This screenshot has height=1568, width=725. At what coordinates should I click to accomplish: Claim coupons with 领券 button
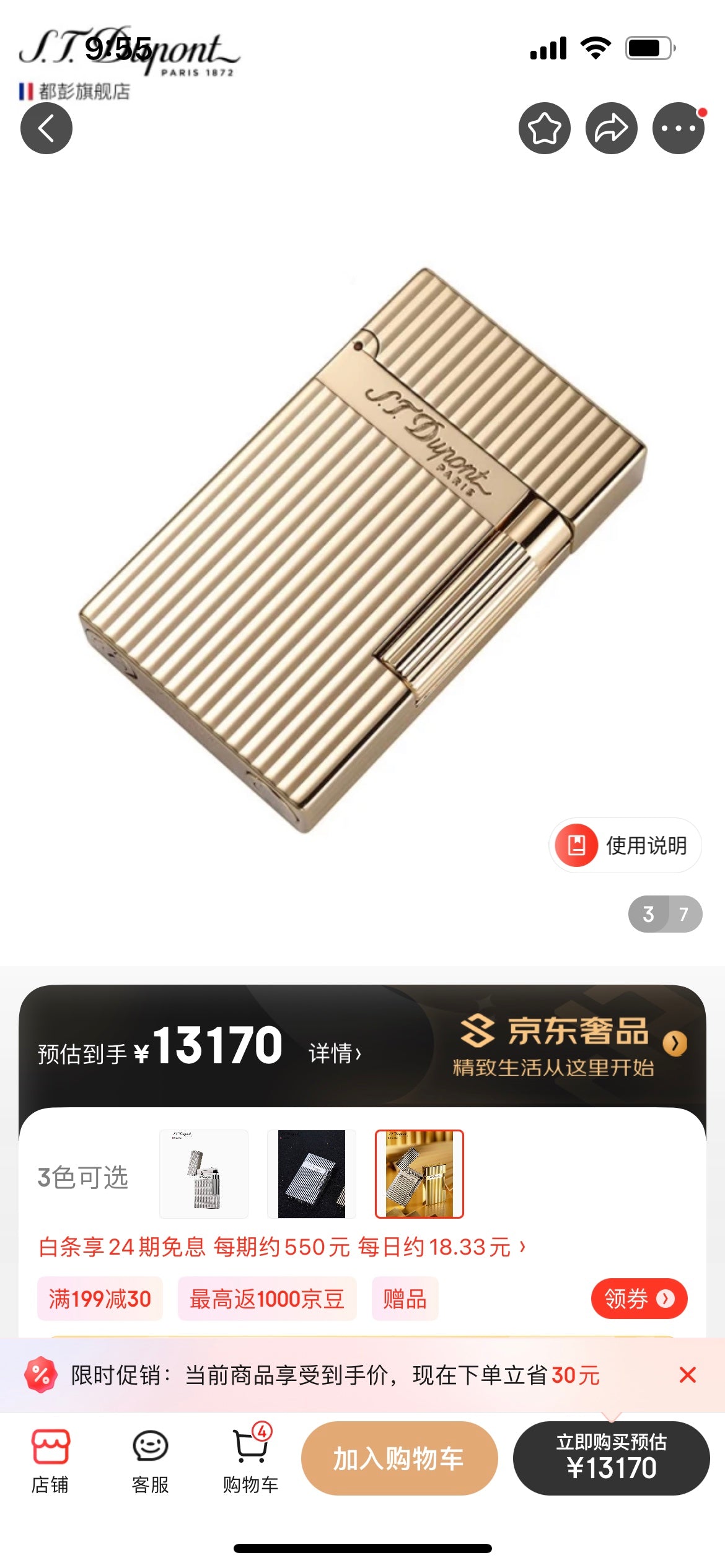pos(638,1298)
